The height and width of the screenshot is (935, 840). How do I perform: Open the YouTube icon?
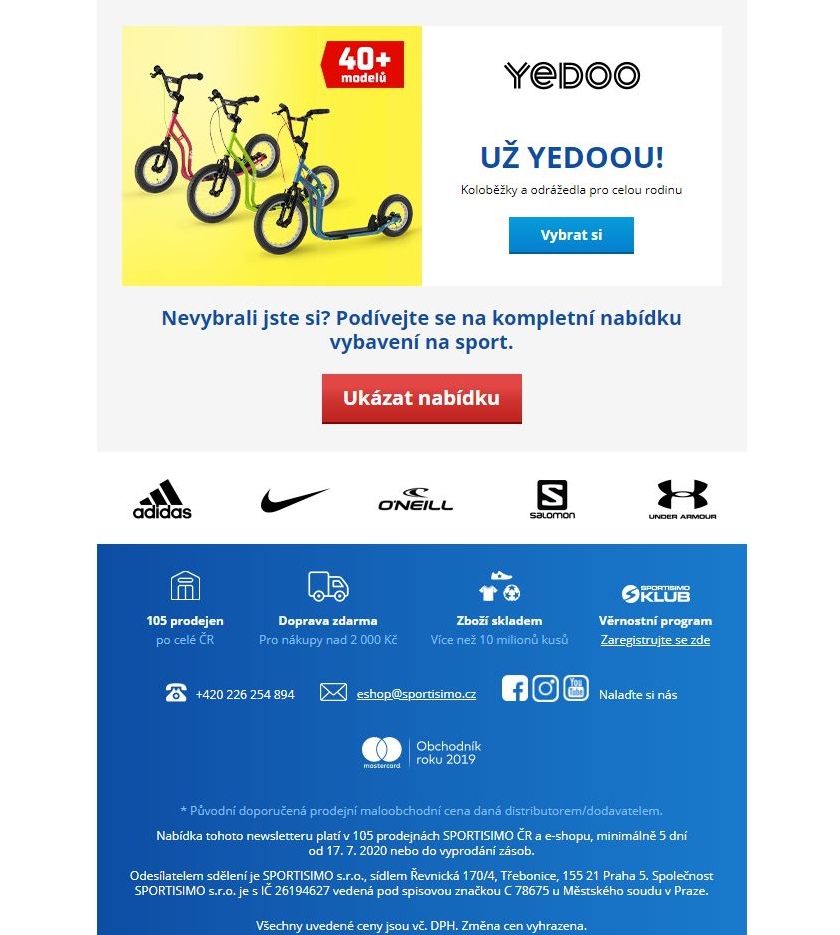tap(576, 688)
